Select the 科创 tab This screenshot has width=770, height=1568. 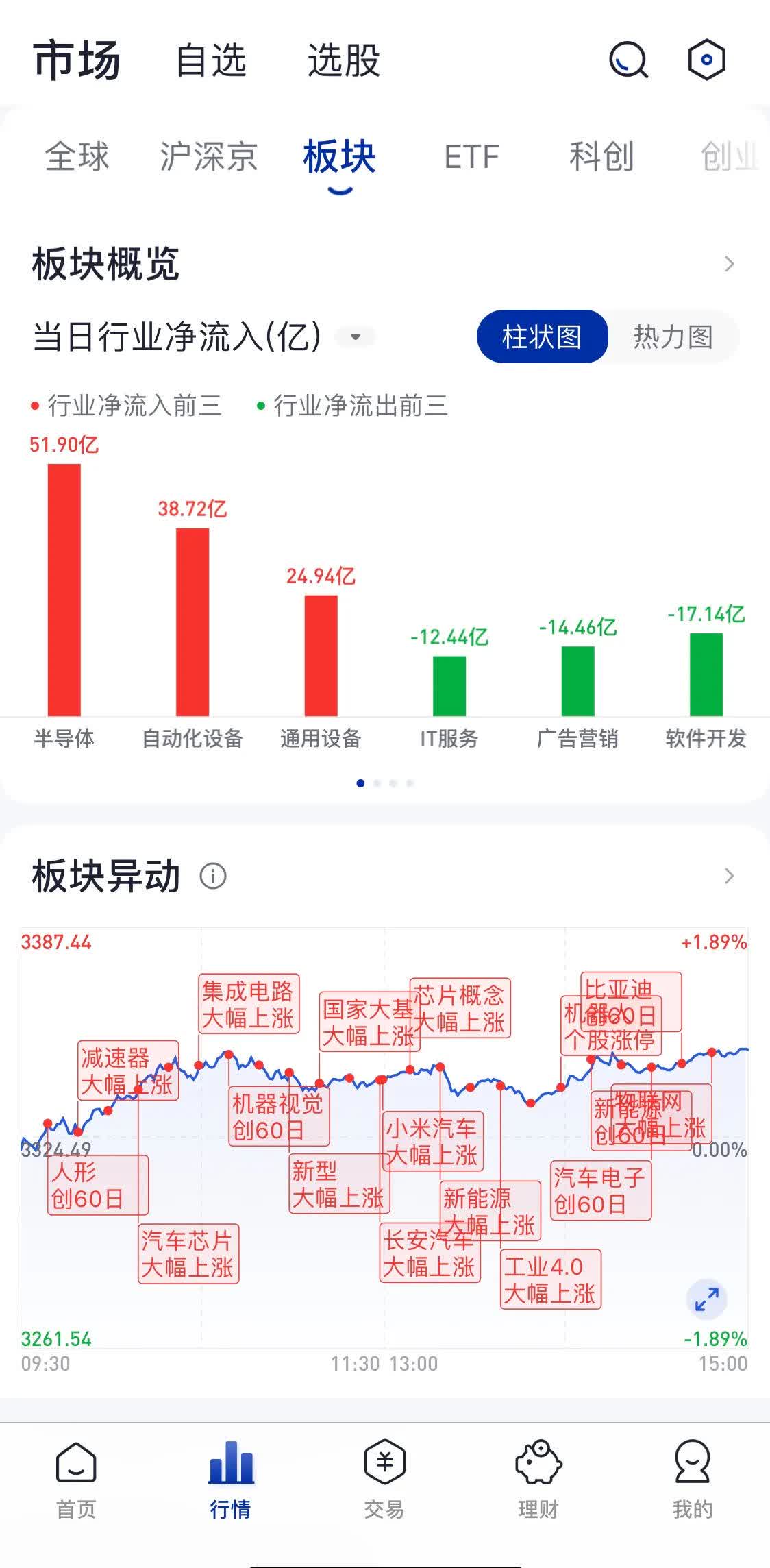pyautogui.click(x=601, y=157)
